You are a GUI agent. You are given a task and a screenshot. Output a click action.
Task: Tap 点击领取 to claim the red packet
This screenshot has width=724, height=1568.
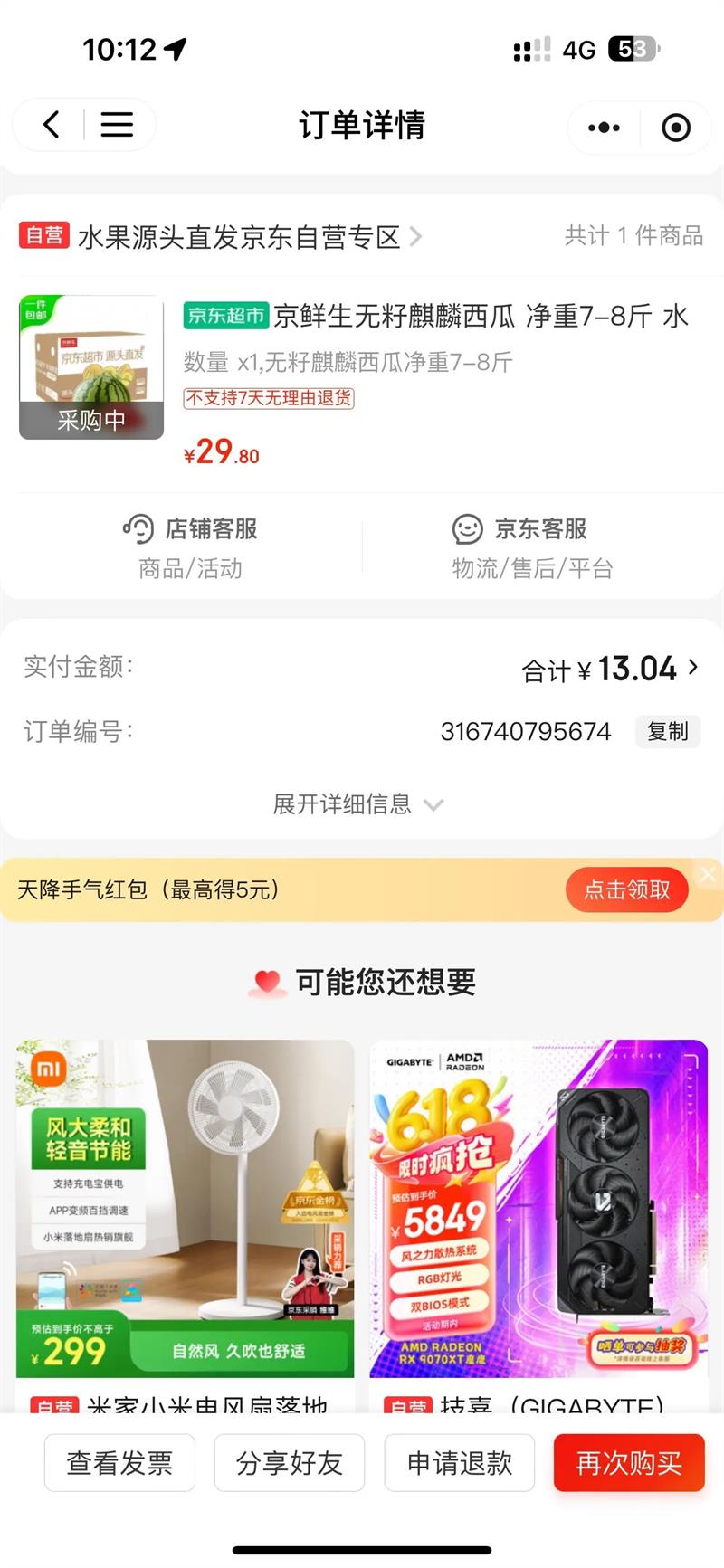coord(626,890)
